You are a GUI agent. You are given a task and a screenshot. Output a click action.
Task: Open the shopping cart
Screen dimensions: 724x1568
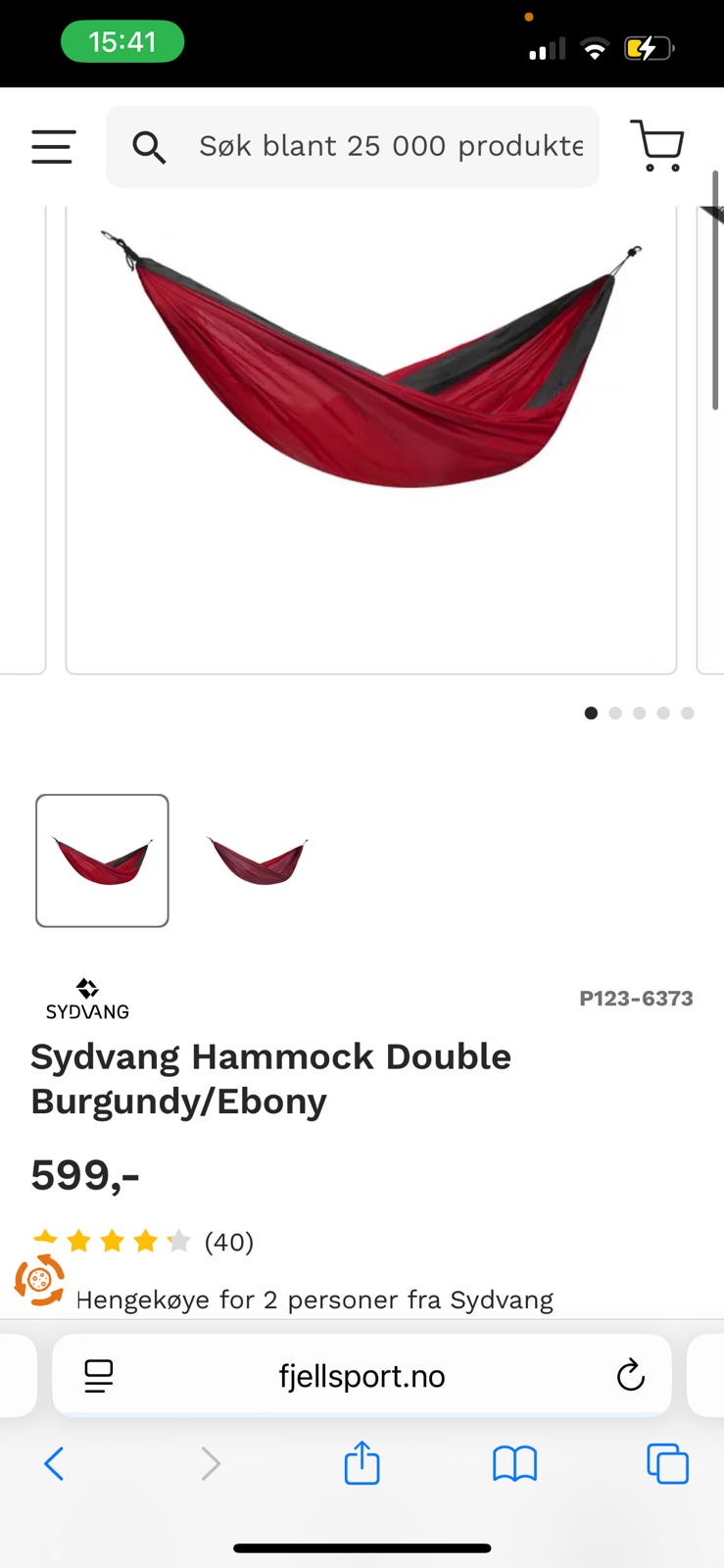click(657, 146)
